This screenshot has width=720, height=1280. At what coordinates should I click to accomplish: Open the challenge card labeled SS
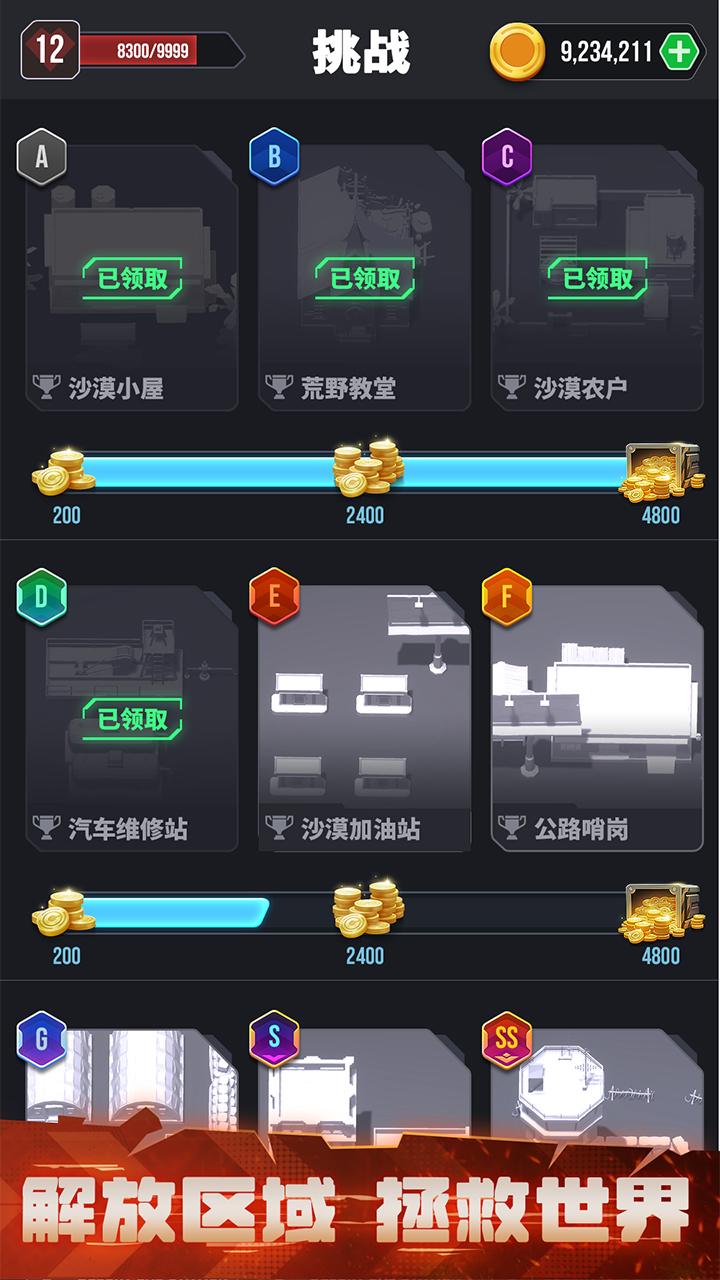coord(597,1080)
